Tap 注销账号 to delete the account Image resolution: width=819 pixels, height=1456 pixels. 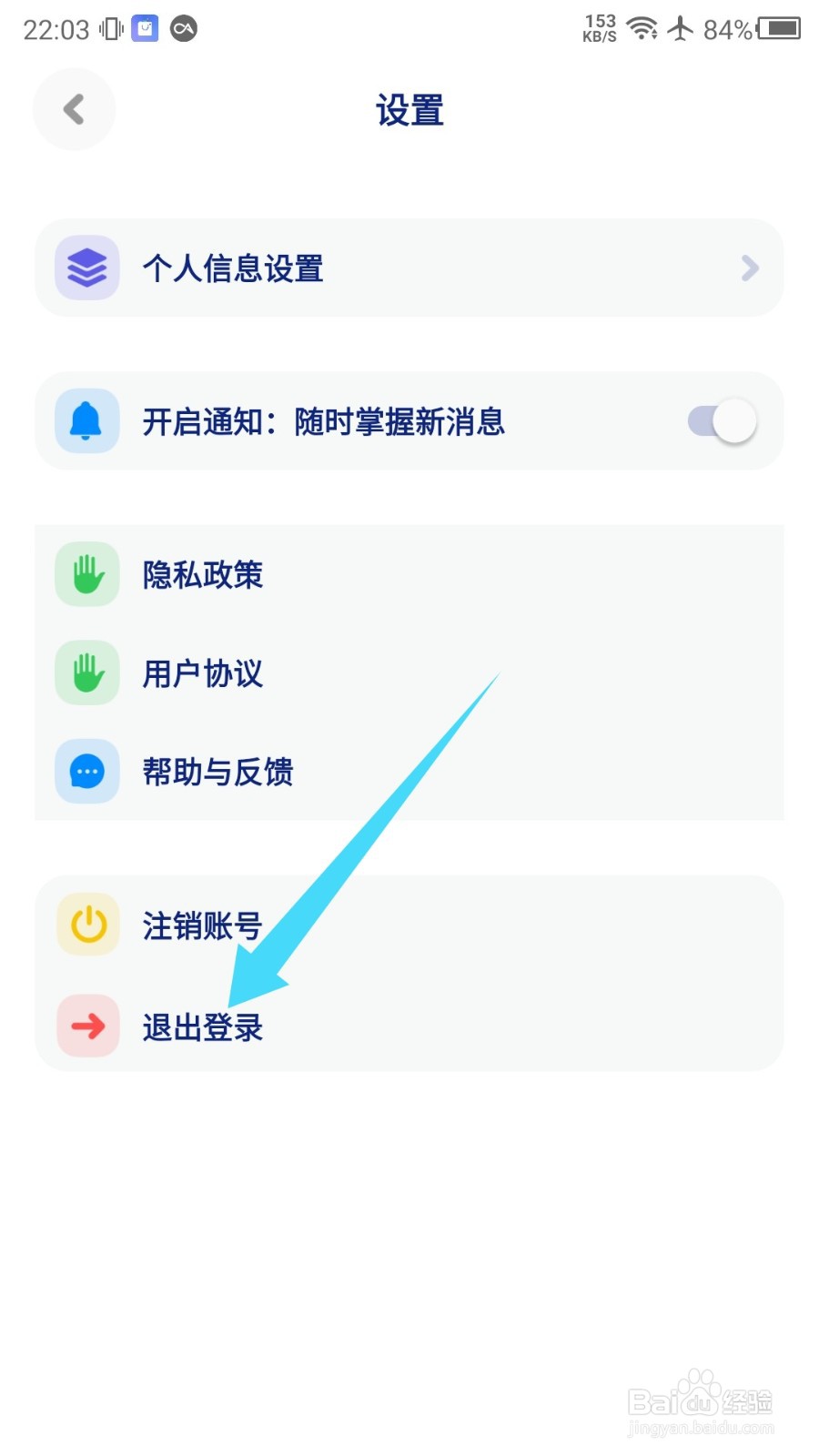202,925
